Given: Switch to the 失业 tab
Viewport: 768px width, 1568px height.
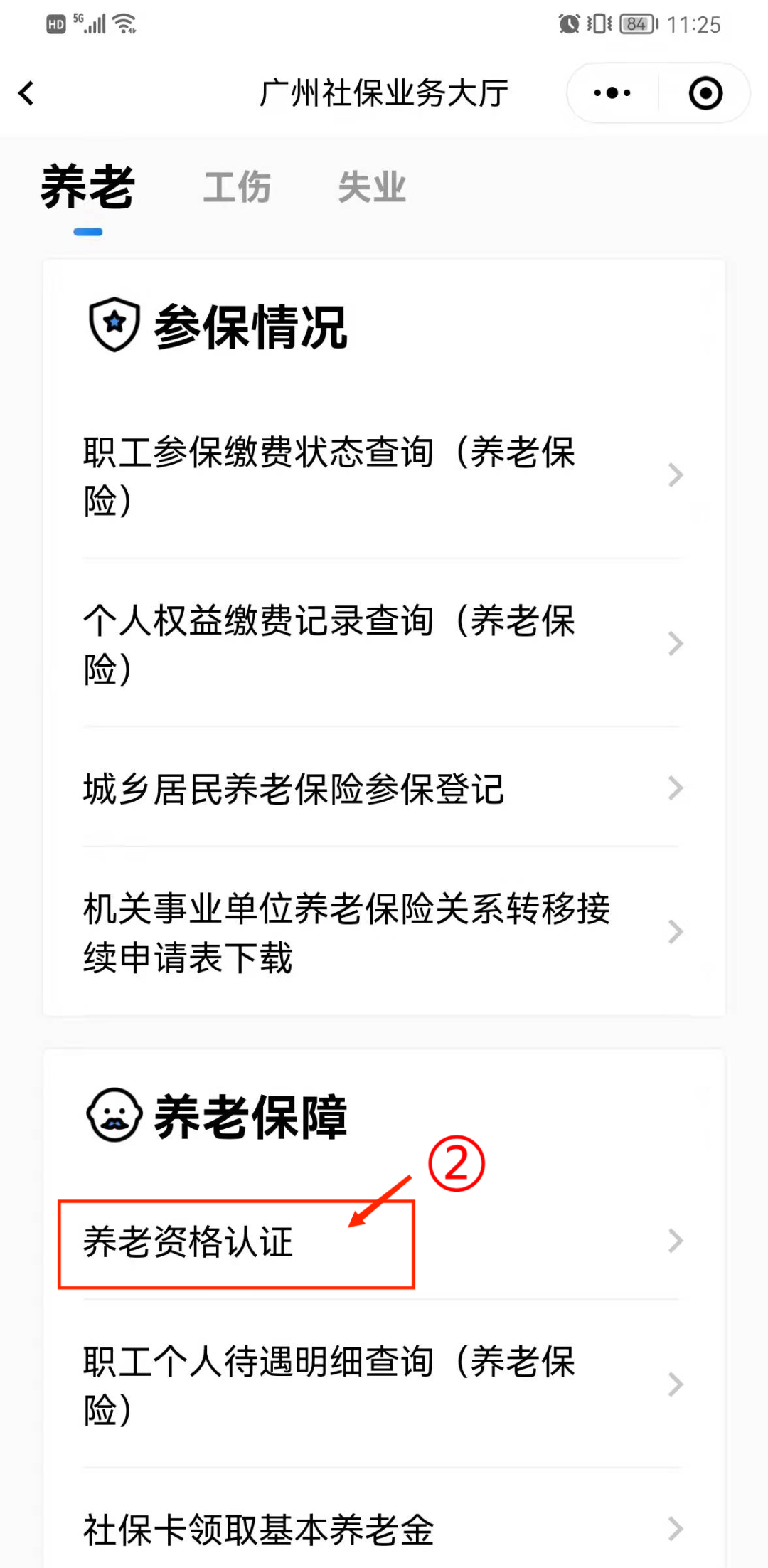Looking at the screenshot, I should pos(371,188).
